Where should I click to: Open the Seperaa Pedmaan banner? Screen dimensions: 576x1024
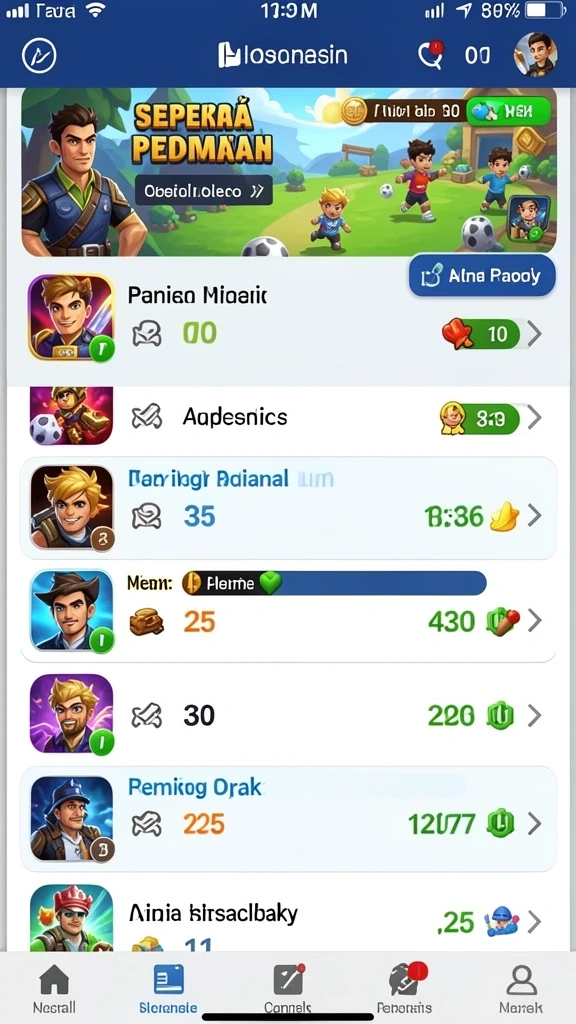tap(289, 172)
